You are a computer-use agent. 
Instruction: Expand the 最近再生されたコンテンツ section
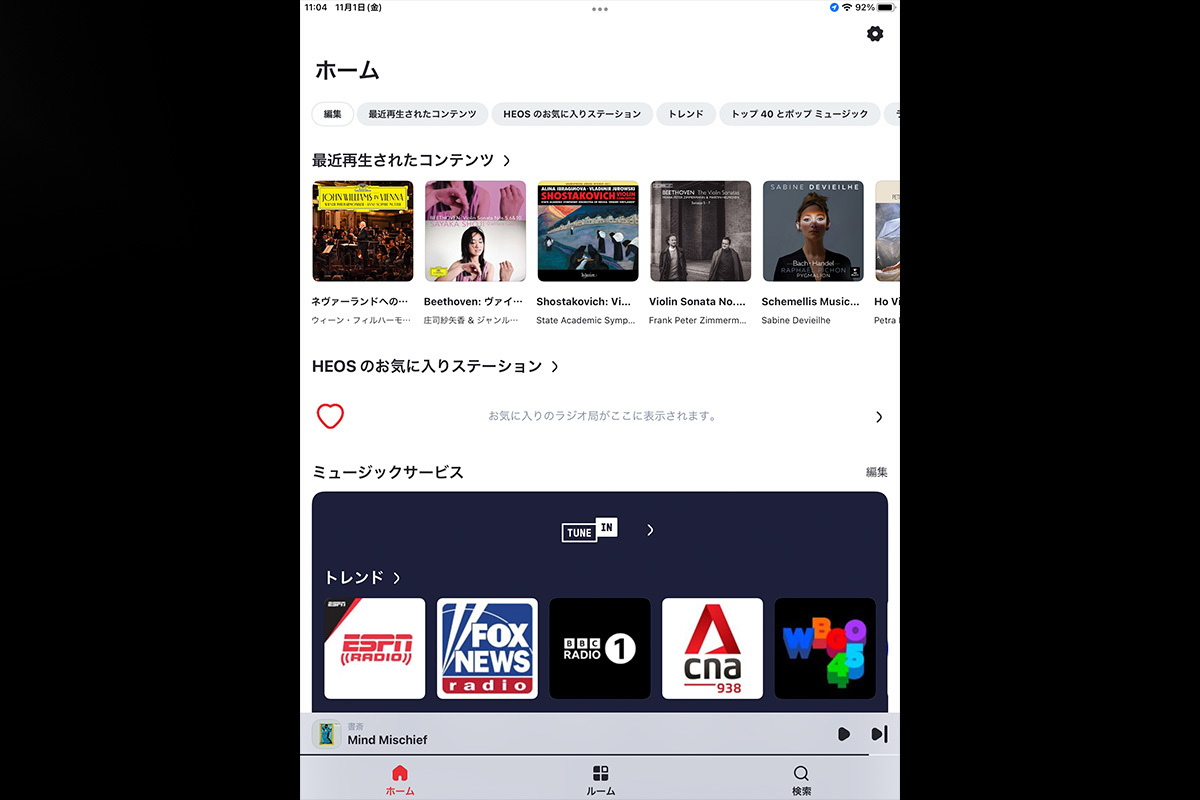pyautogui.click(x=507, y=160)
